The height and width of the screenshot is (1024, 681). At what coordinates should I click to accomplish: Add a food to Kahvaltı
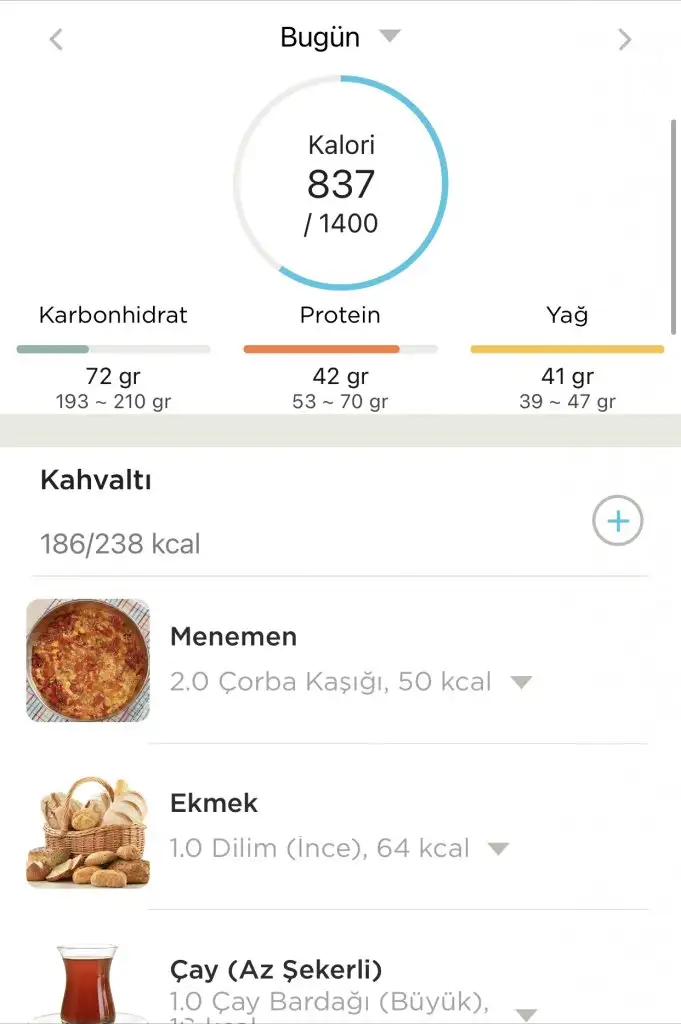617,521
